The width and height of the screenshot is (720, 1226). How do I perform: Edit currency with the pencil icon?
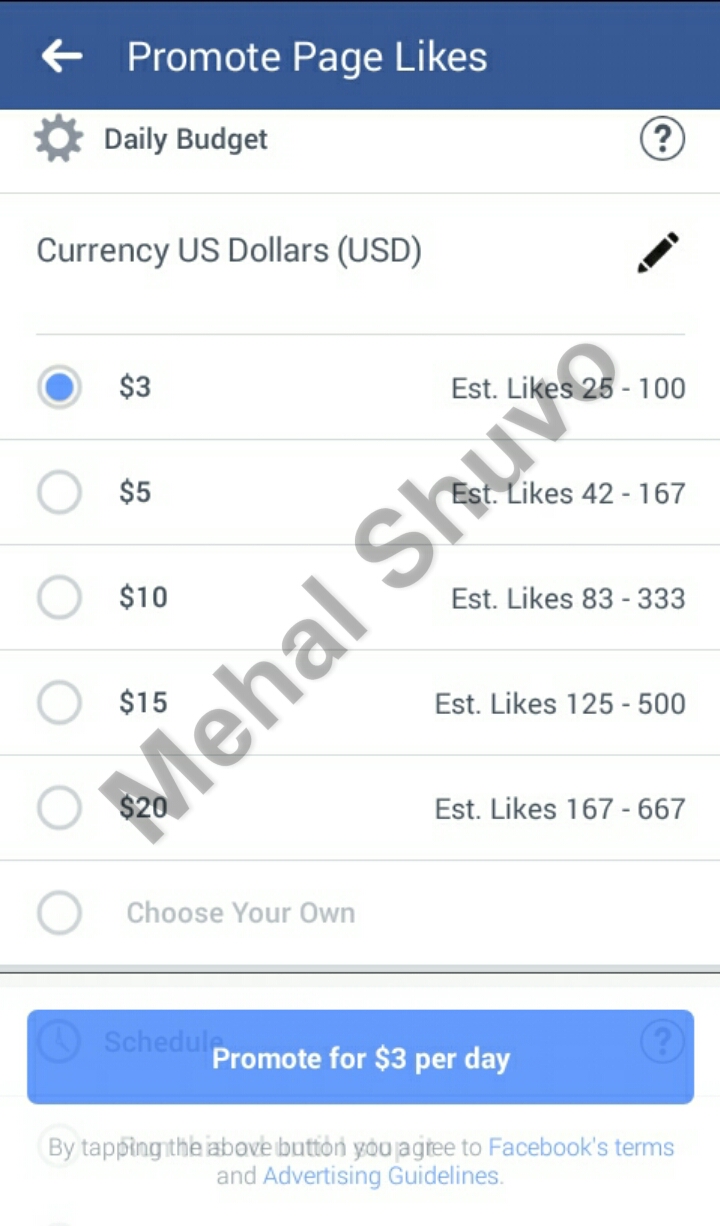pyautogui.click(x=658, y=252)
